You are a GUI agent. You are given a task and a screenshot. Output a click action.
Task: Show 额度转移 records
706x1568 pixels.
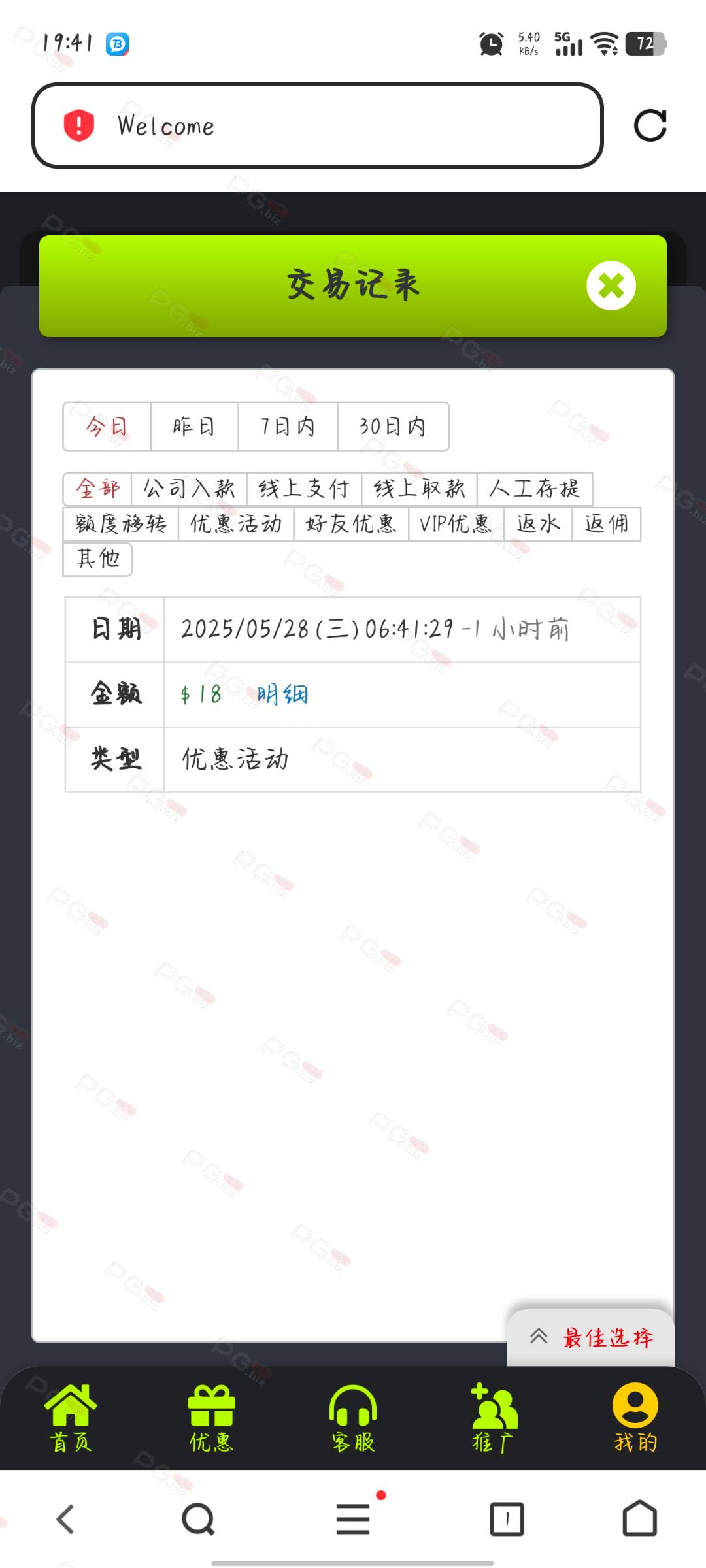point(121,524)
